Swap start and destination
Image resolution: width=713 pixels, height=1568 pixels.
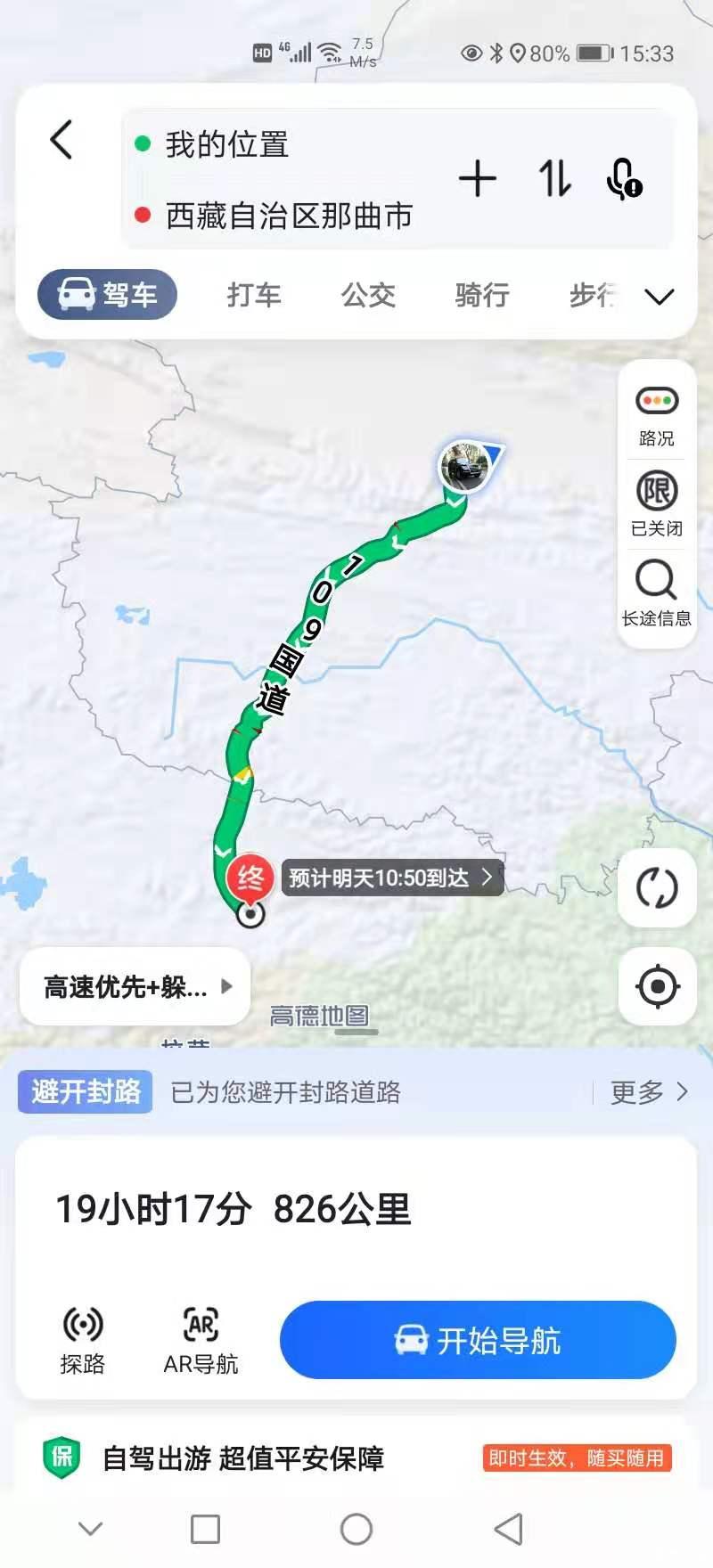554,179
